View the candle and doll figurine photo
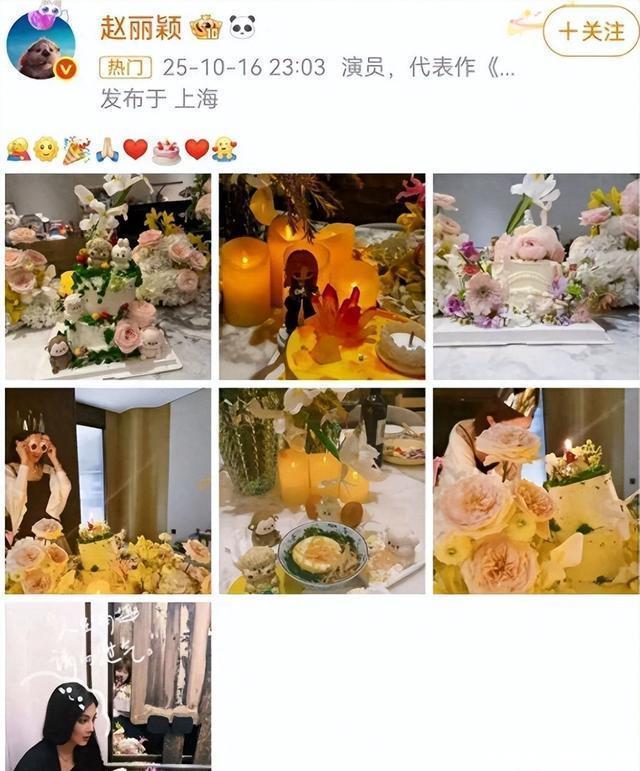 pyautogui.click(x=322, y=276)
